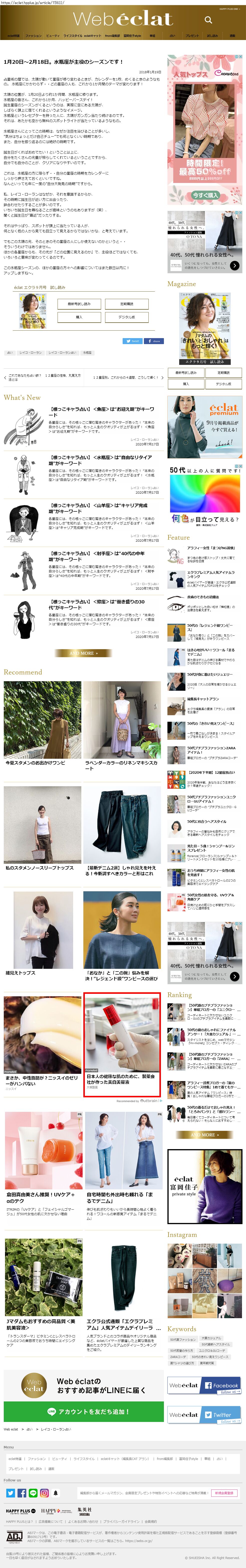The width and height of the screenshot is (246, 1568).
Task: Tap アカウントを友だち追加 LINE button
Action: click(x=83, y=1411)
